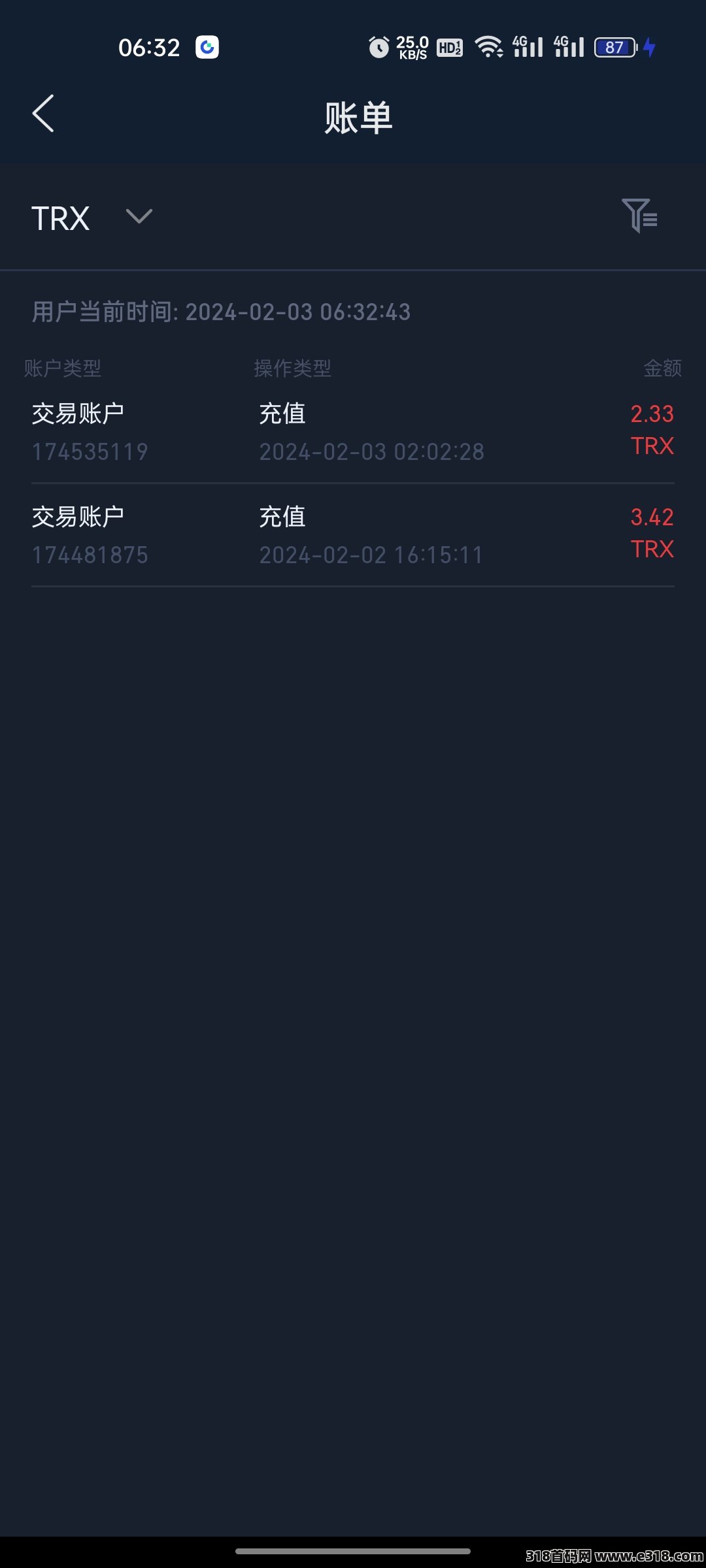
Task: Open the 3.42 TRX deposit record
Action: point(353,536)
